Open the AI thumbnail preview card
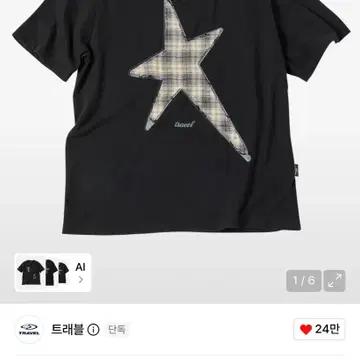This screenshot has height=360, width=360. pyautogui.click(x=53, y=273)
